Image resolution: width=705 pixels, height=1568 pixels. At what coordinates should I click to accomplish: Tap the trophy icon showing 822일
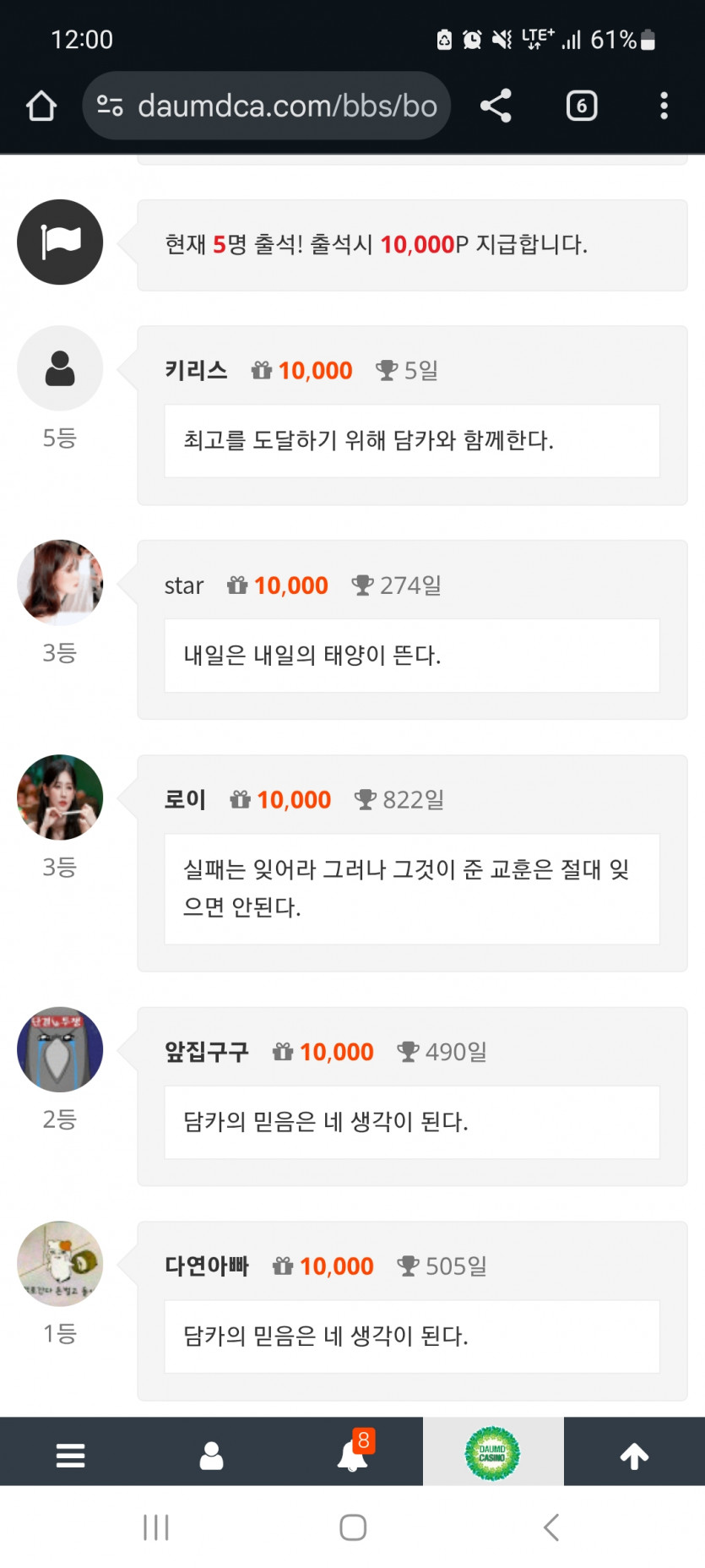pos(366,798)
